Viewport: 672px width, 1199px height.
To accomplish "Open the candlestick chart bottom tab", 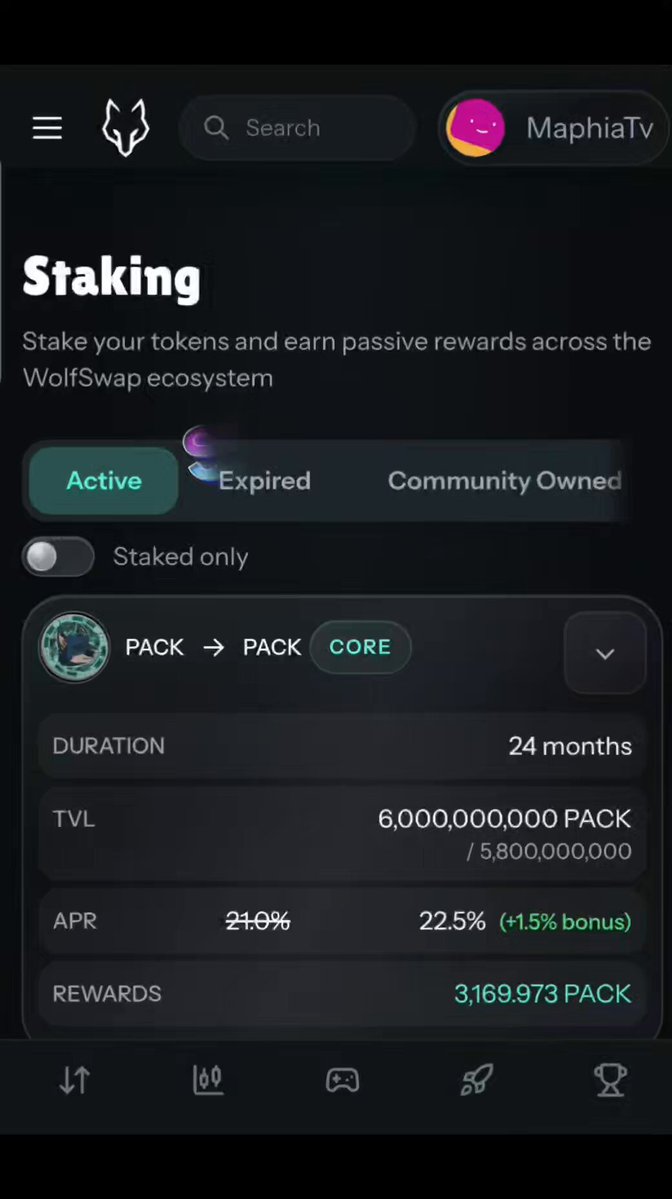I will (208, 1080).
